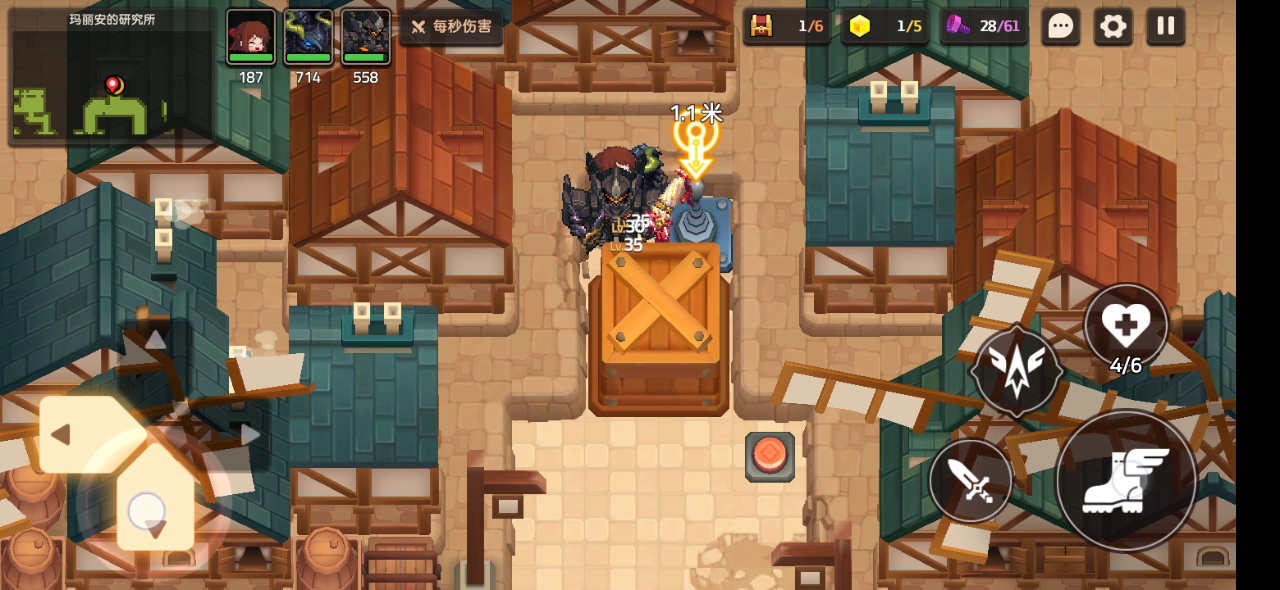Dash with the winged boot button
This screenshot has width=1280, height=590.
coord(1126,480)
